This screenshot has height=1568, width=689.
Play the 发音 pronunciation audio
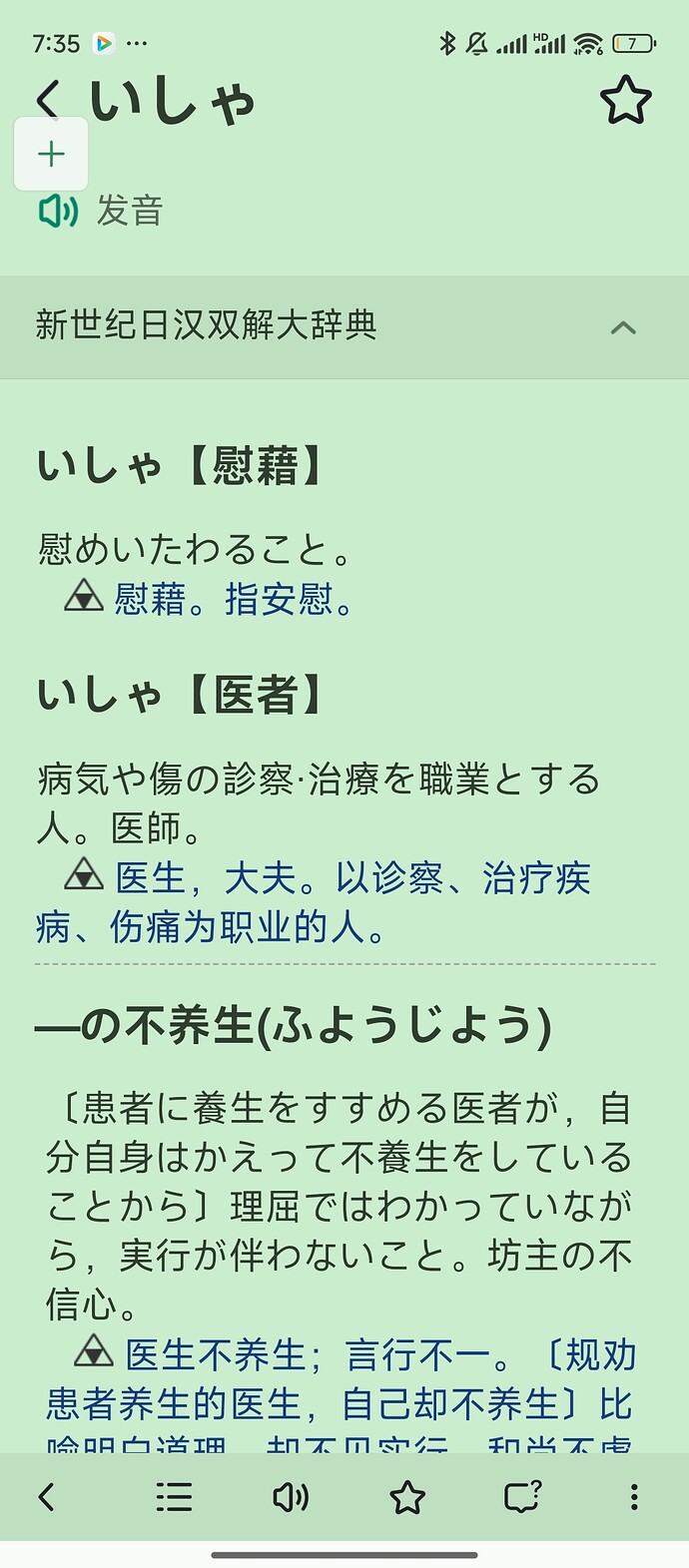(59, 211)
